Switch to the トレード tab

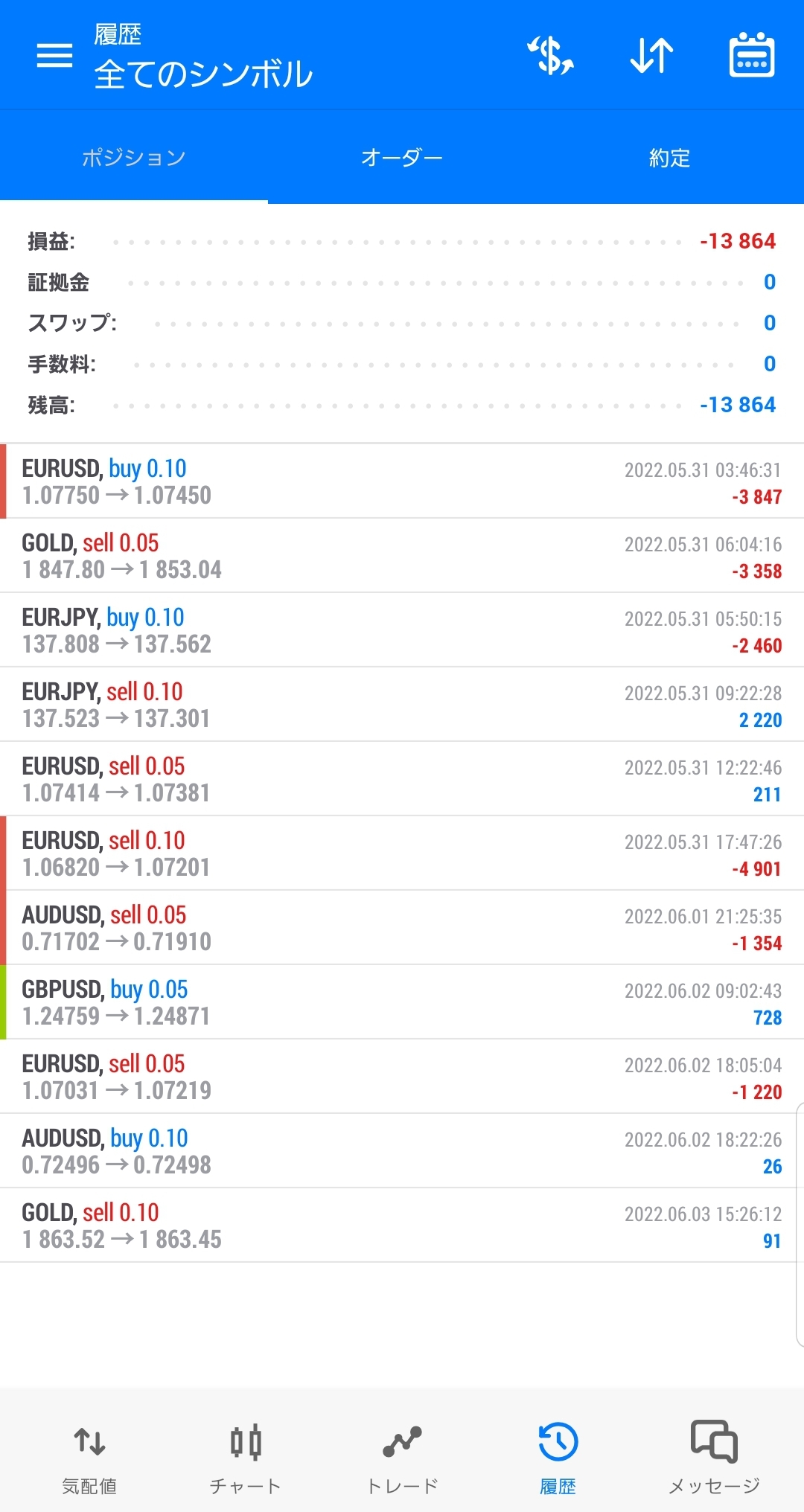402,1458
